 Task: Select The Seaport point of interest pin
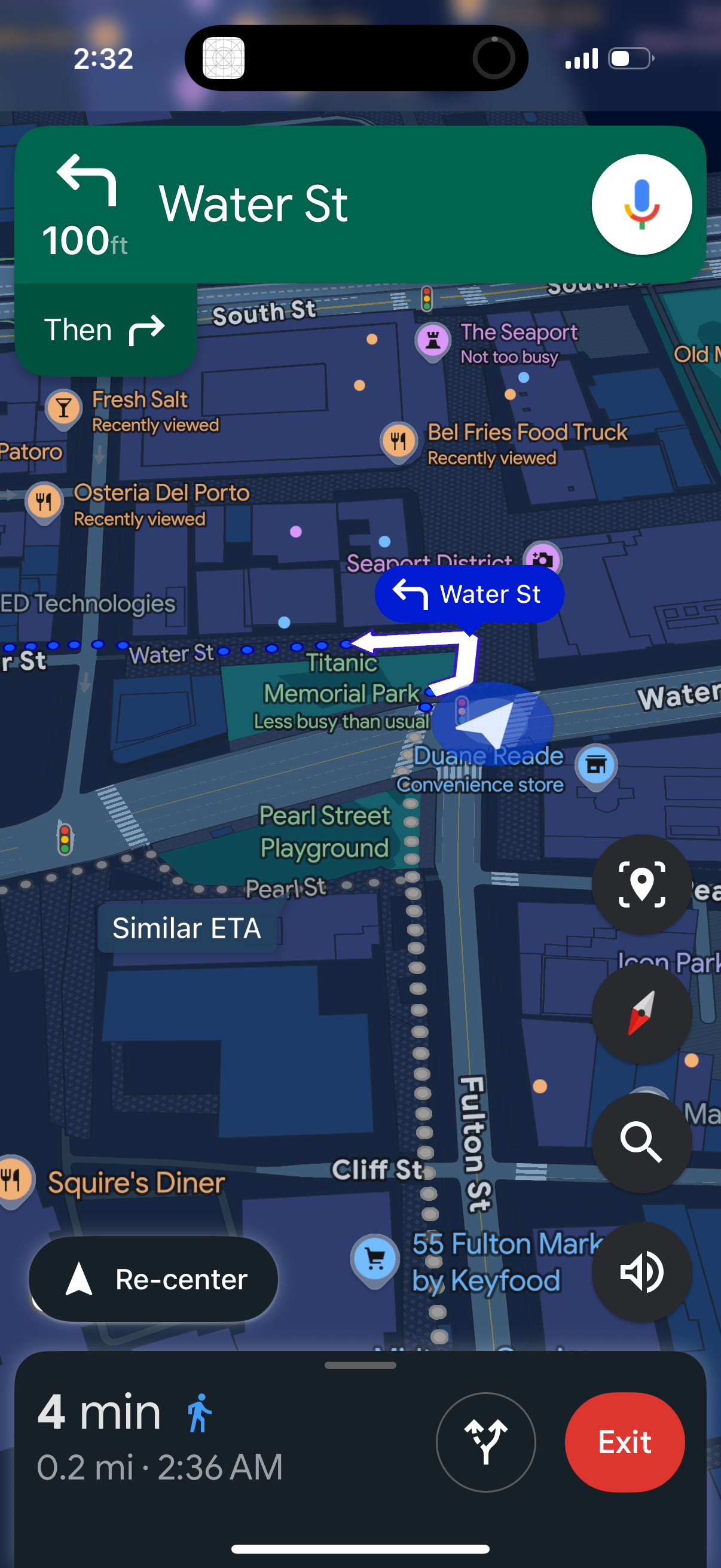tap(432, 339)
